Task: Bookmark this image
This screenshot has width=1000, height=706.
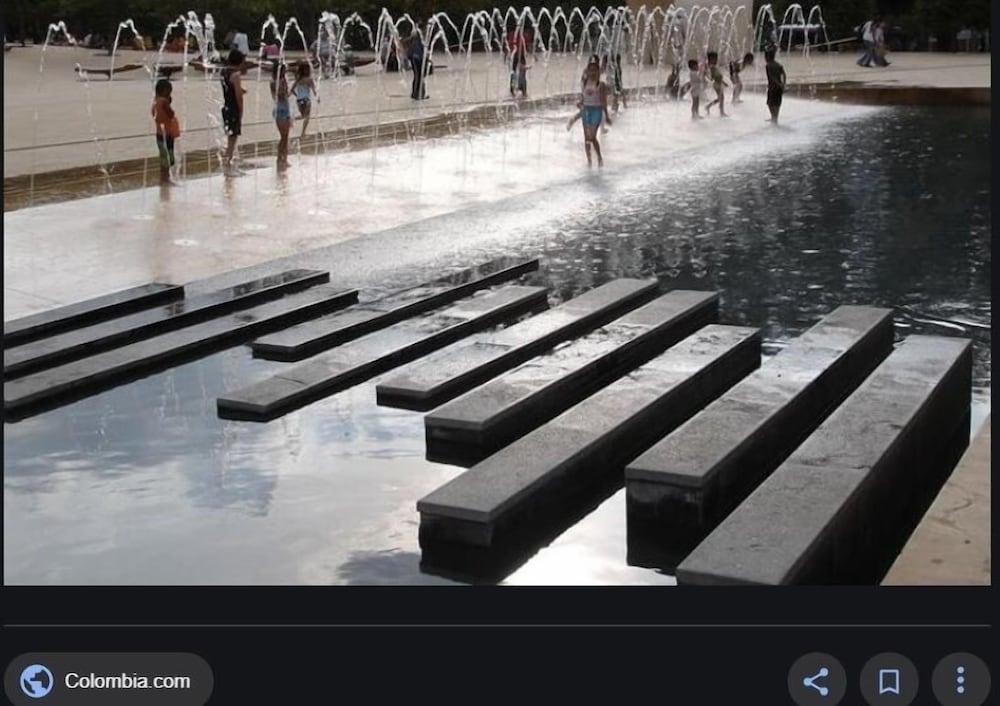Action: point(888,681)
